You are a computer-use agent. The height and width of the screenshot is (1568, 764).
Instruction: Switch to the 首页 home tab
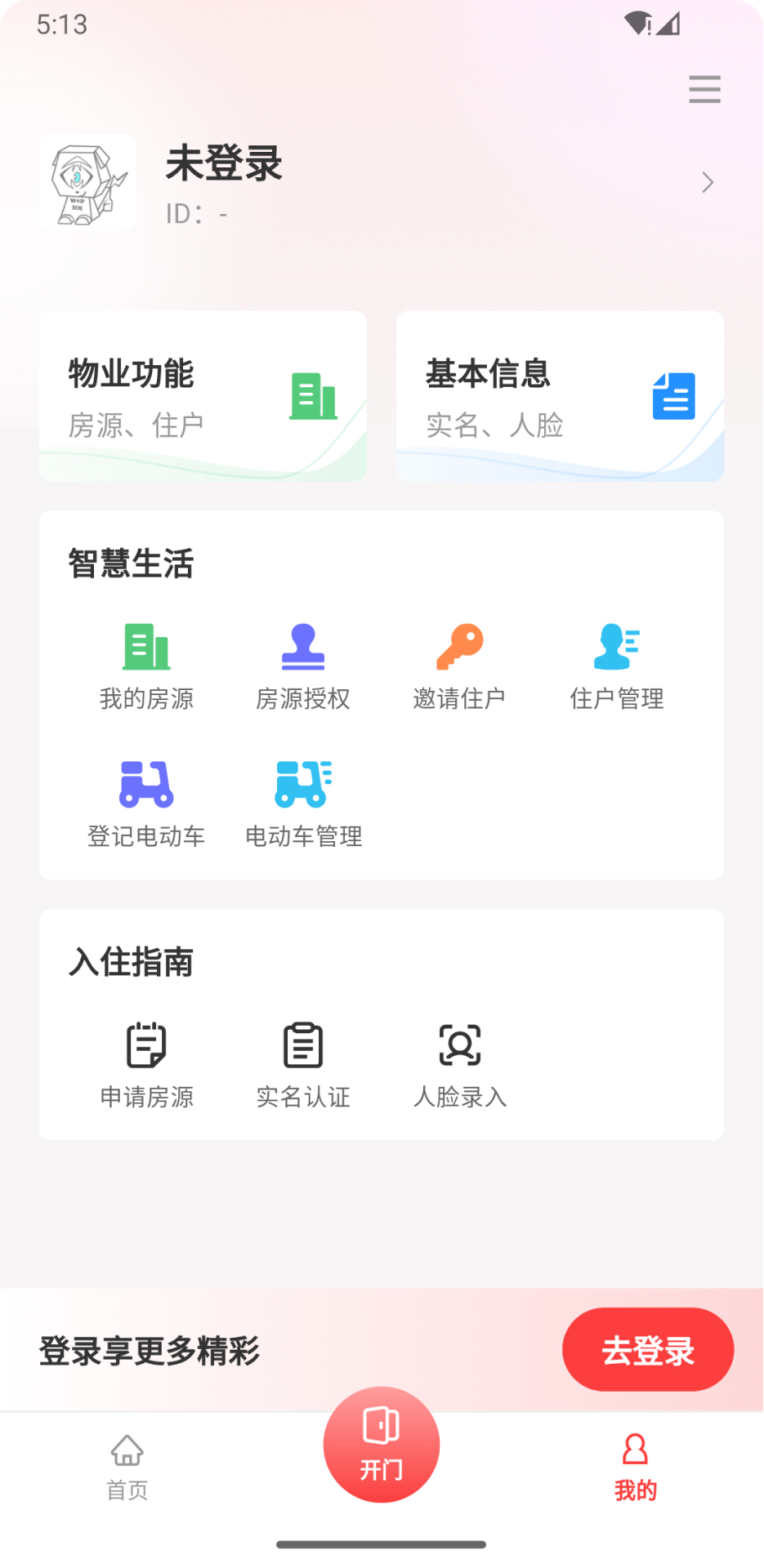tap(127, 1466)
